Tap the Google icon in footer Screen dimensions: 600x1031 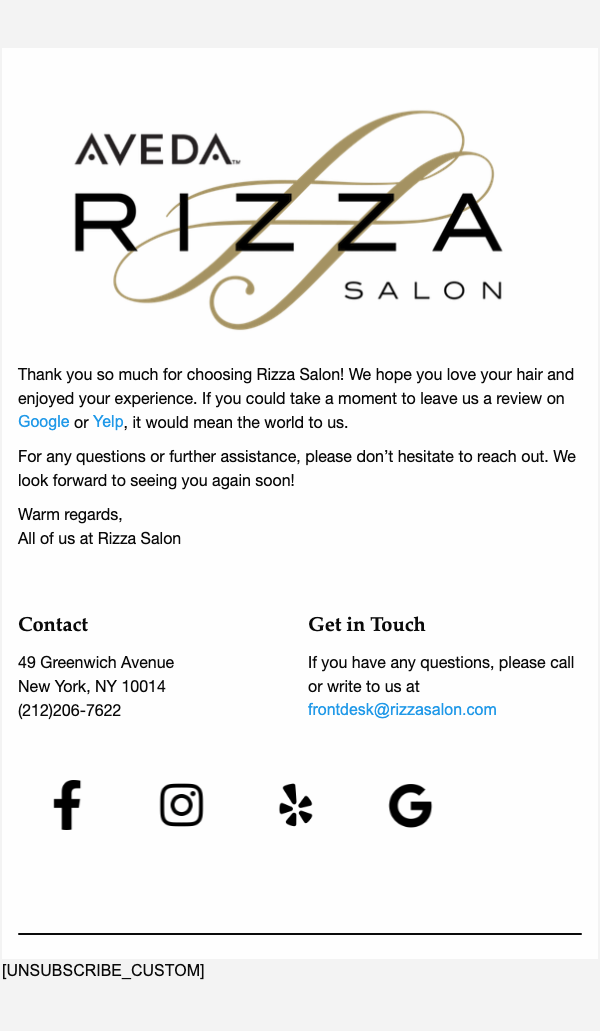[x=410, y=805]
